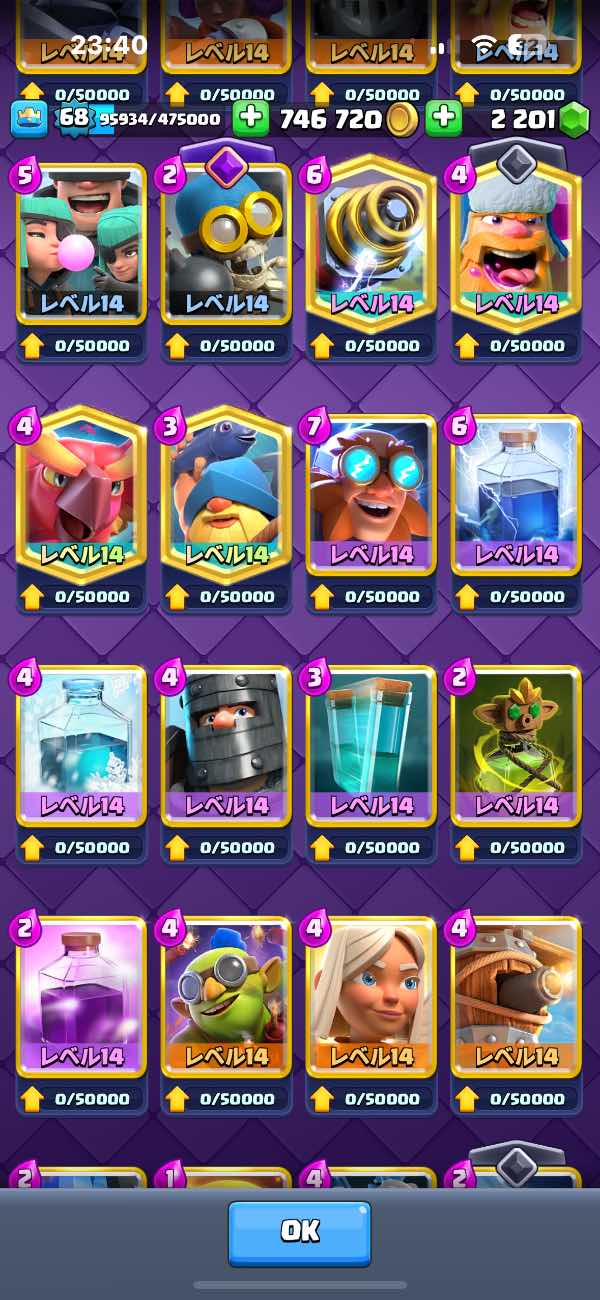
Task: Open the Lumberjack card with tongue out
Action: [x=516, y=245]
